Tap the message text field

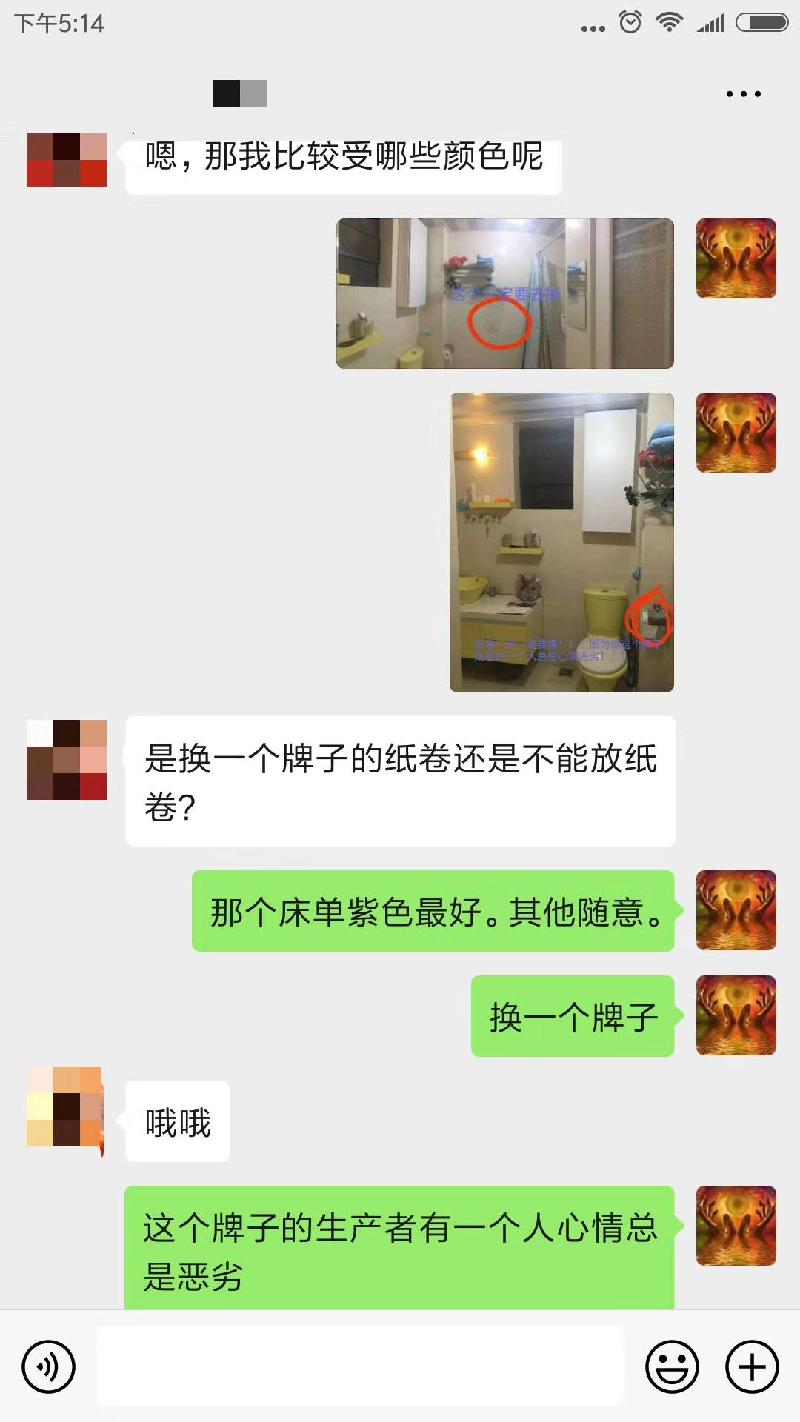(x=360, y=1366)
